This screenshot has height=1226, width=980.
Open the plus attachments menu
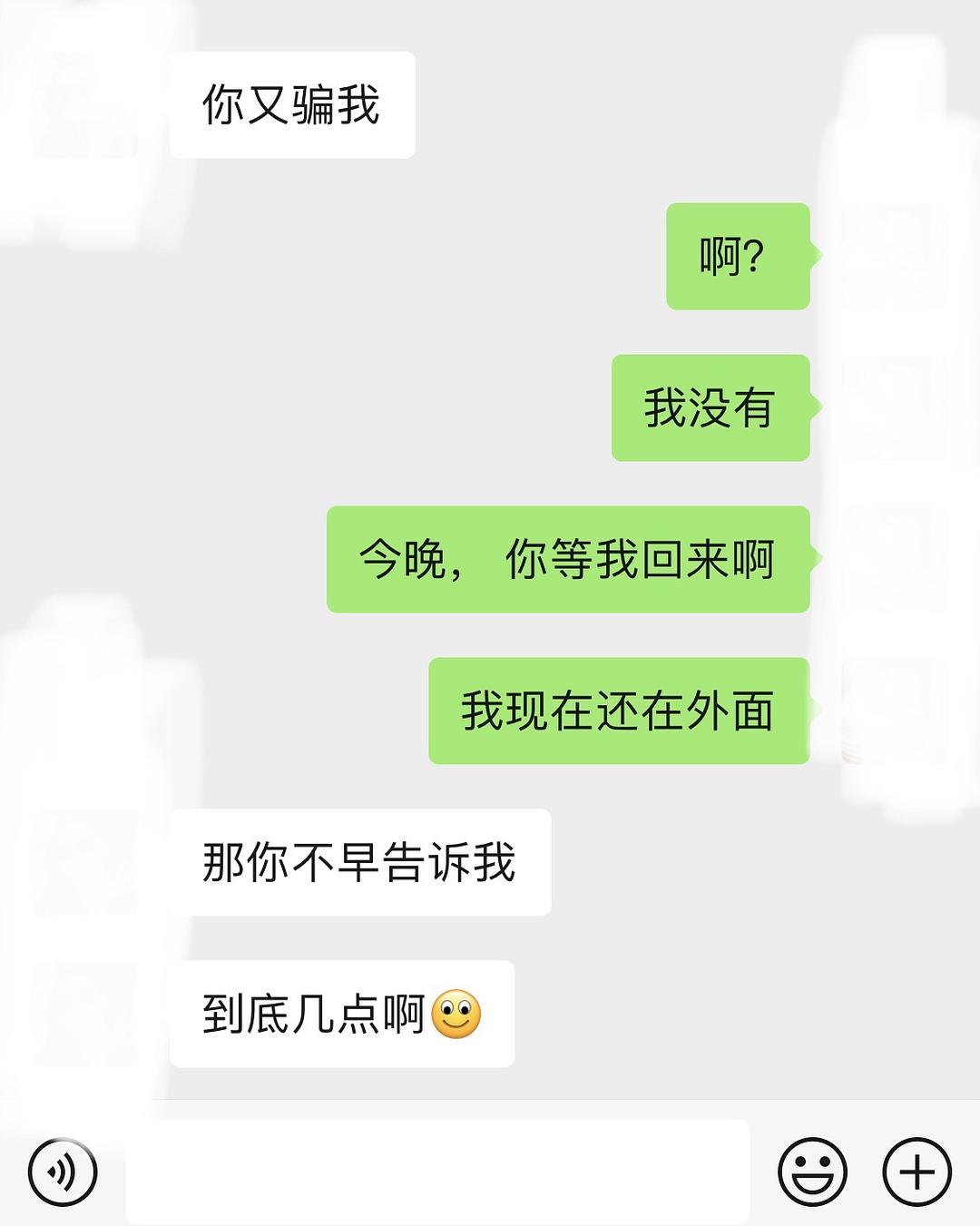(x=916, y=1172)
